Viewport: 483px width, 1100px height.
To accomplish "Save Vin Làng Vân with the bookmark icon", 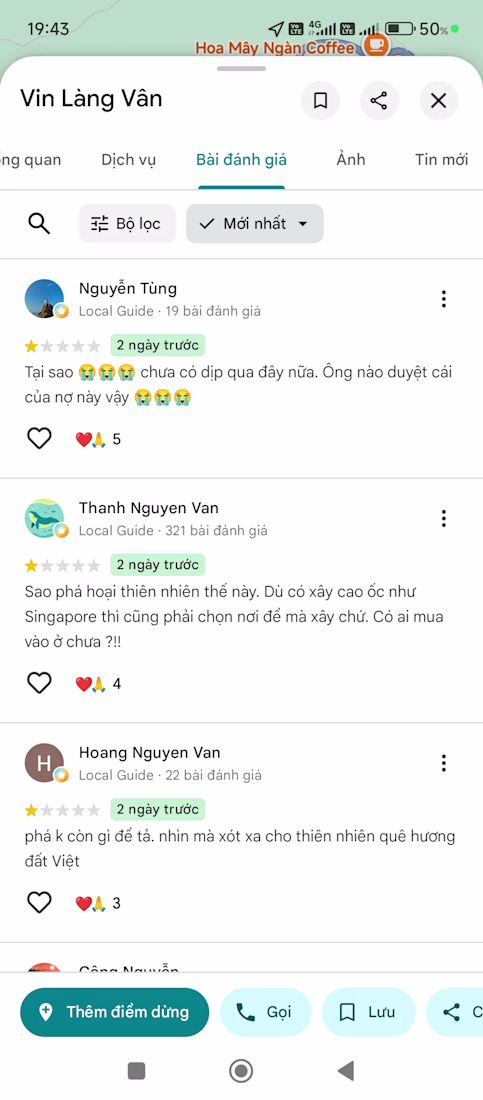I will click(x=321, y=101).
